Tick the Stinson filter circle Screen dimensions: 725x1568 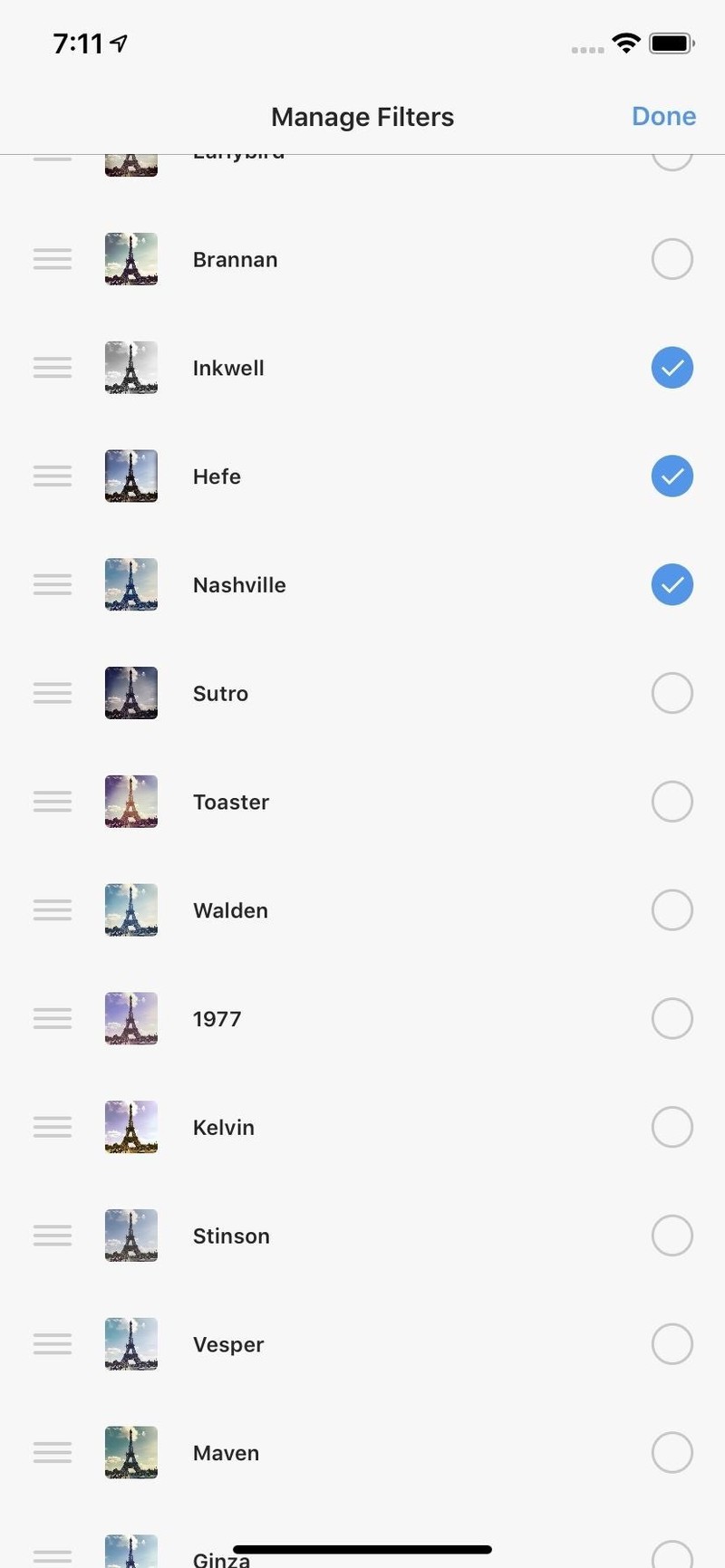(x=672, y=1236)
